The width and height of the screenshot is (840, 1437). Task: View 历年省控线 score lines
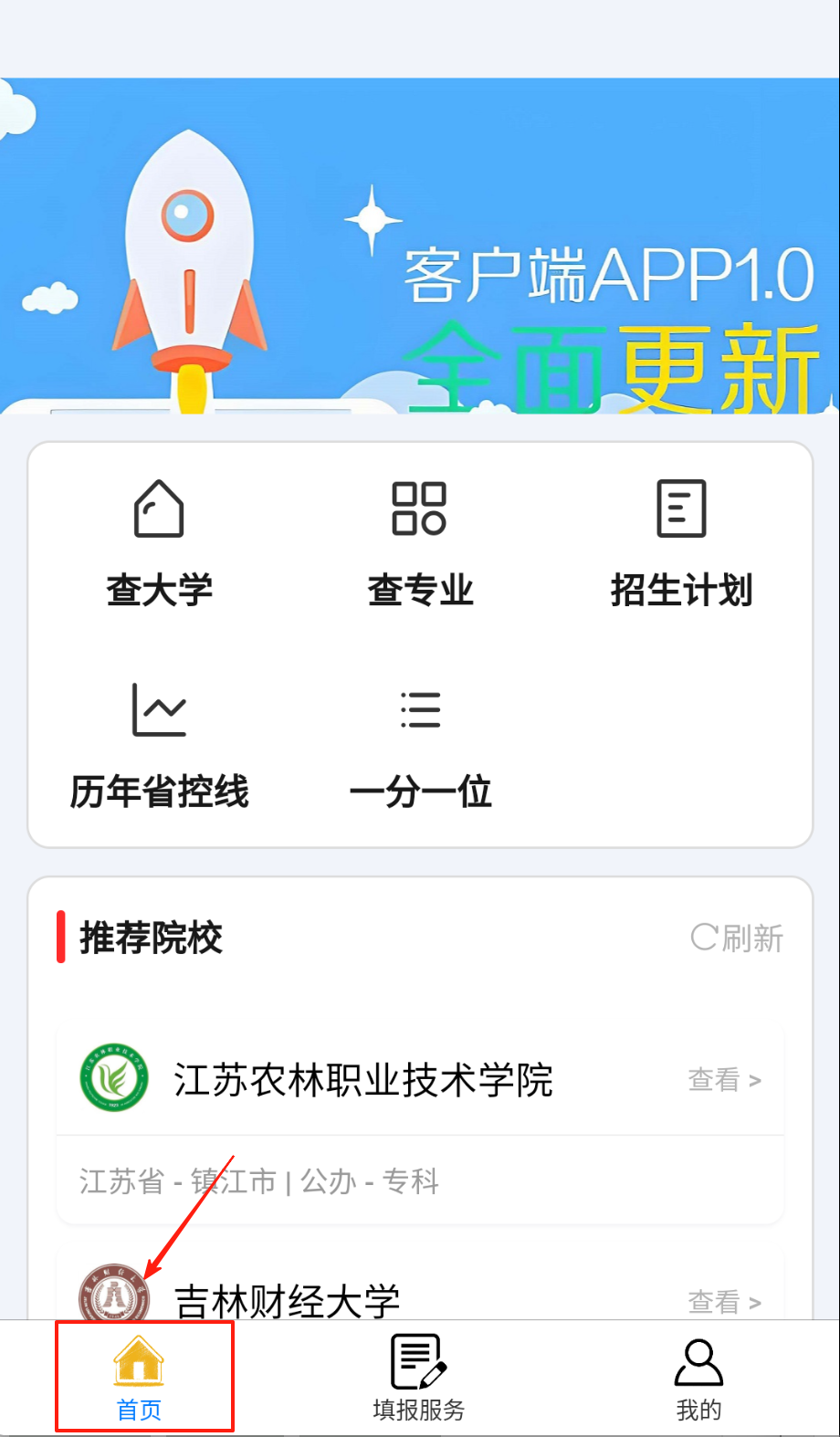[x=159, y=746]
